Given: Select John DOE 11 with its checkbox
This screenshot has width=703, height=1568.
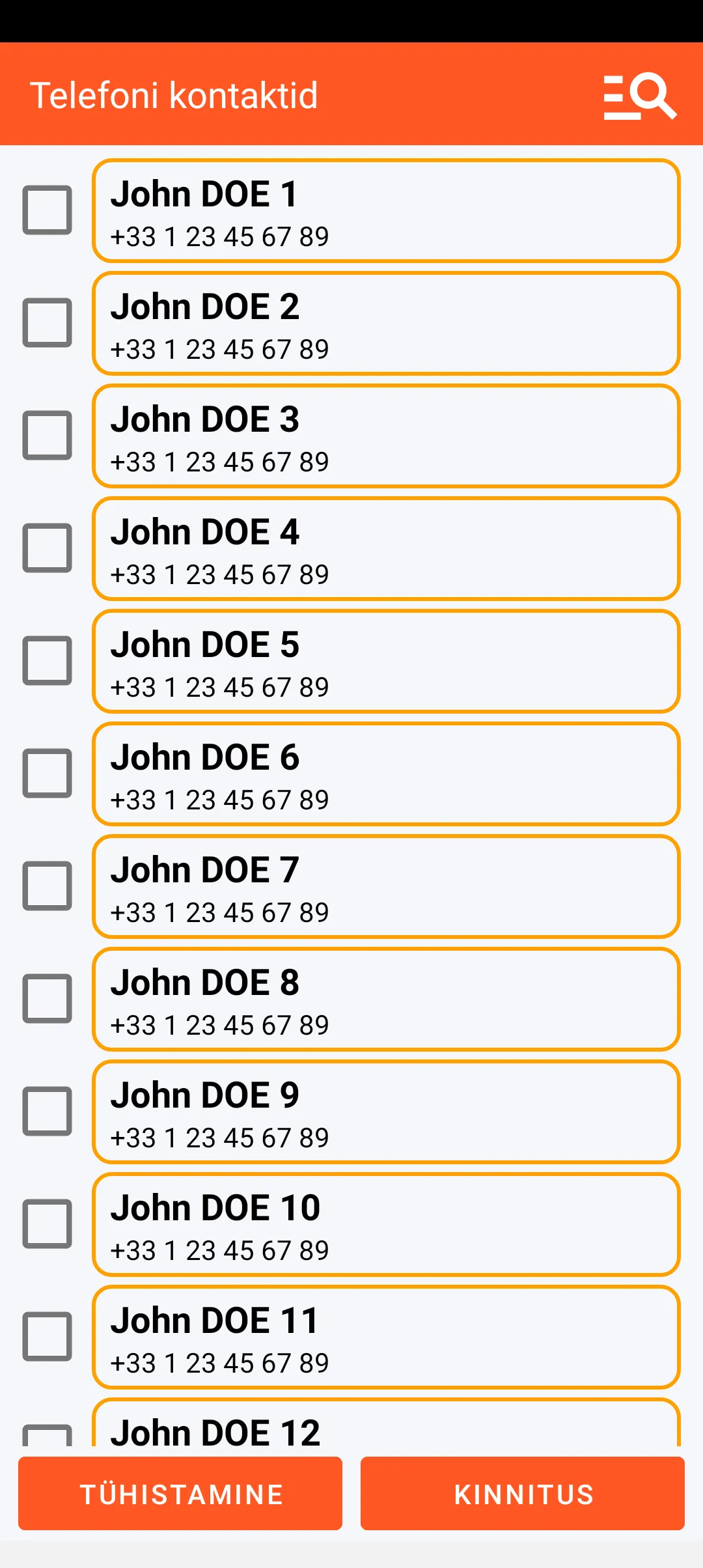Looking at the screenshot, I should [x=47, y=1336].
